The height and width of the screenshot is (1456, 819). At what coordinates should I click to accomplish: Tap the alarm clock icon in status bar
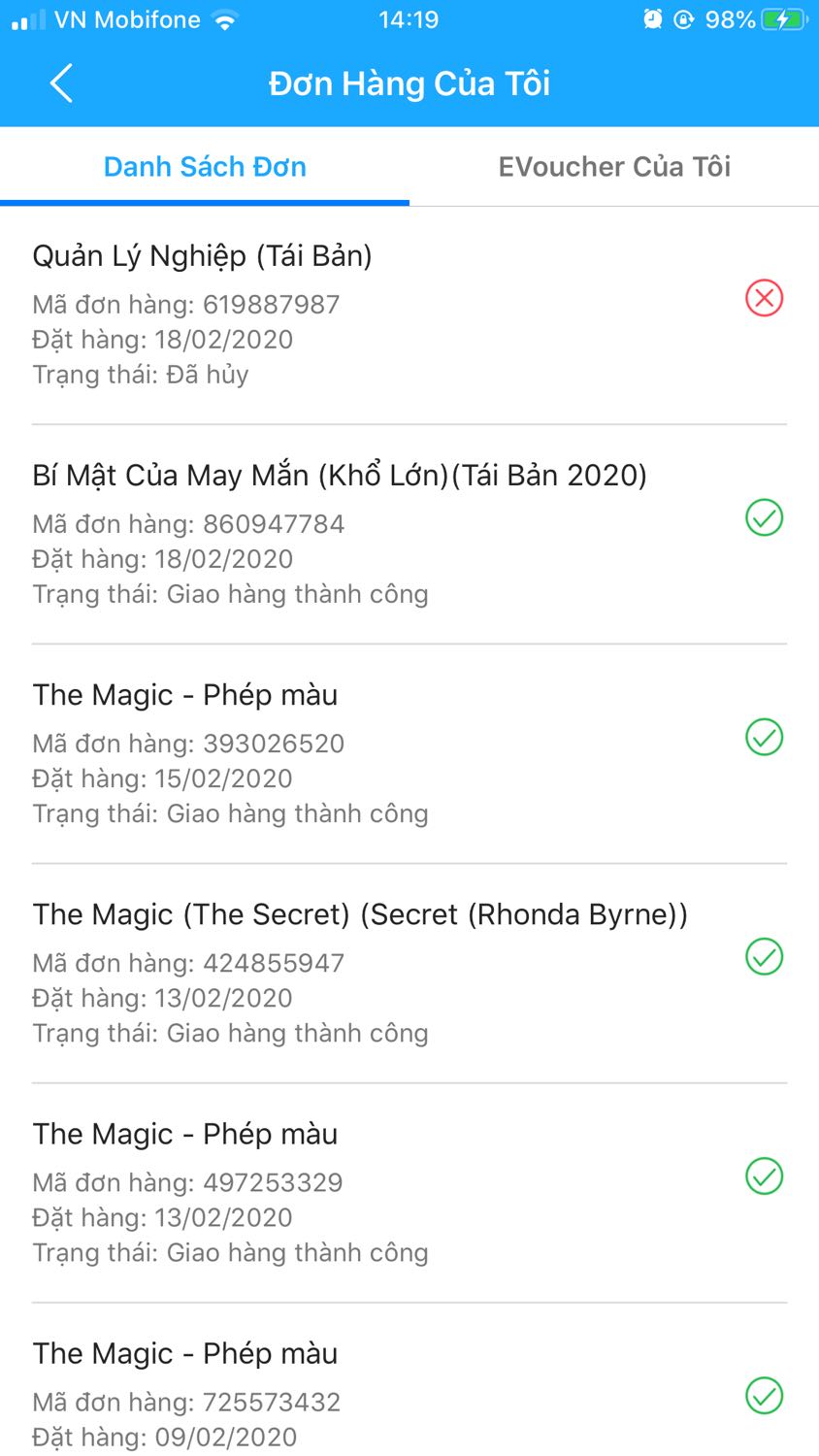pyautogui.click(x=651, y=17)
